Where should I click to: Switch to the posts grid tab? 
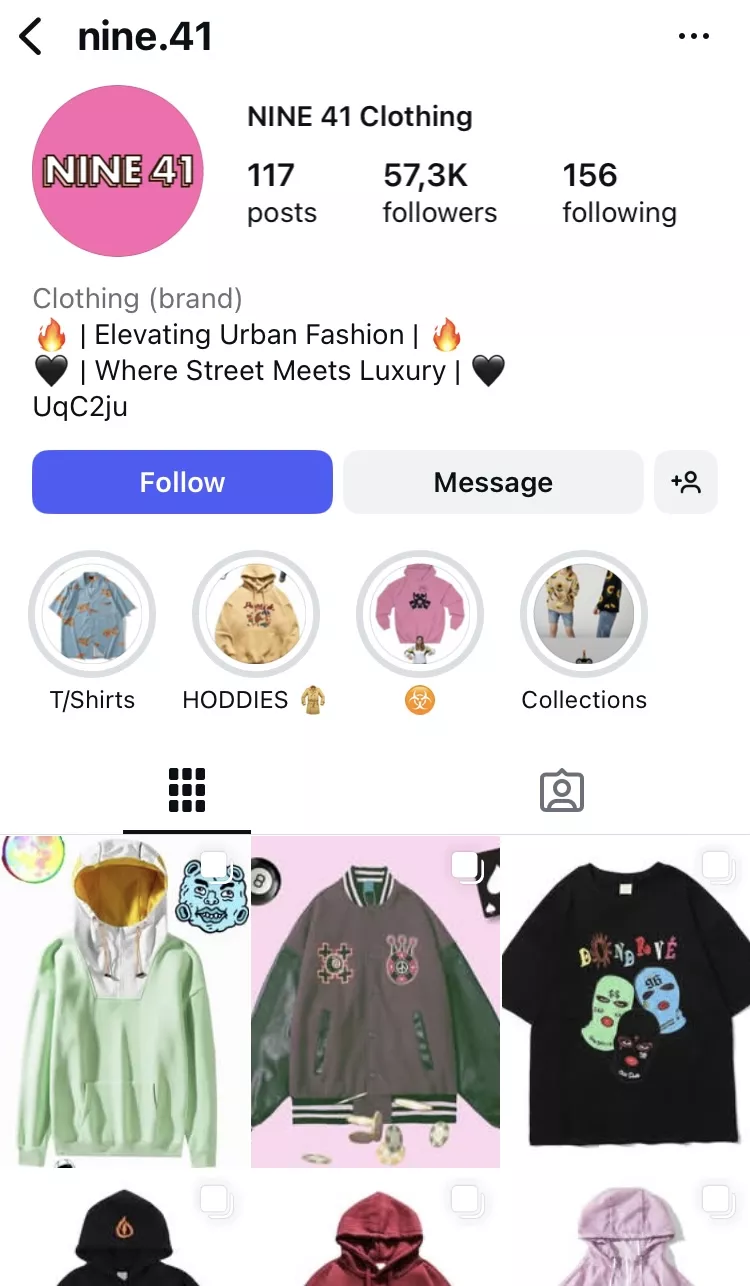[187, 790]
